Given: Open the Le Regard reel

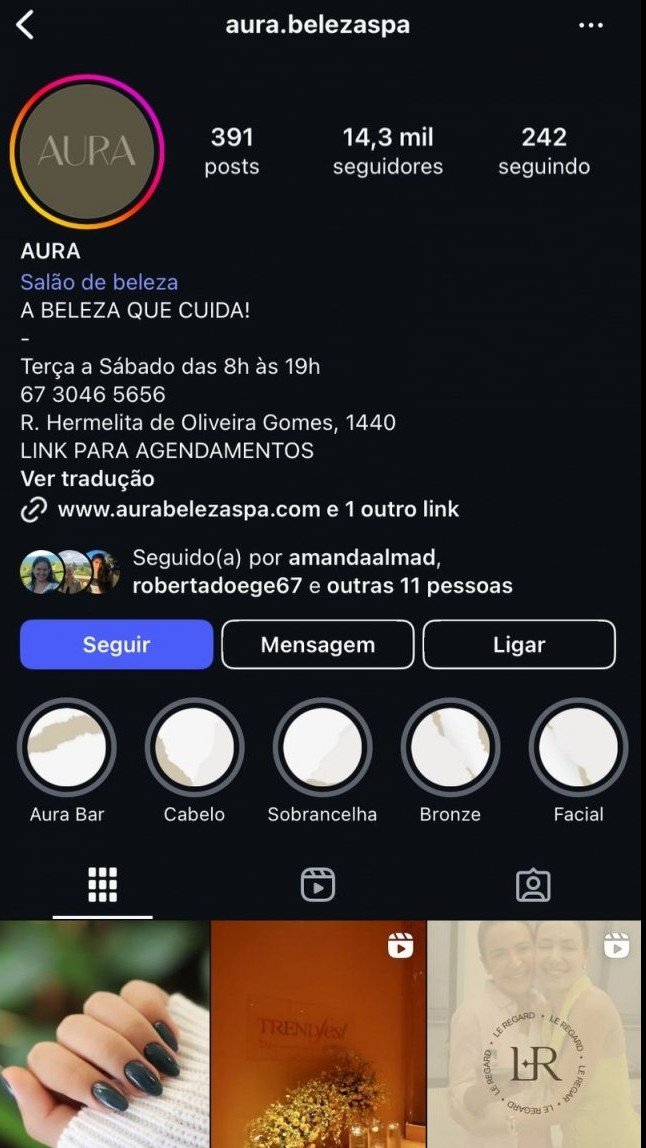Looking at the screenshot, I should [536, 1035].
